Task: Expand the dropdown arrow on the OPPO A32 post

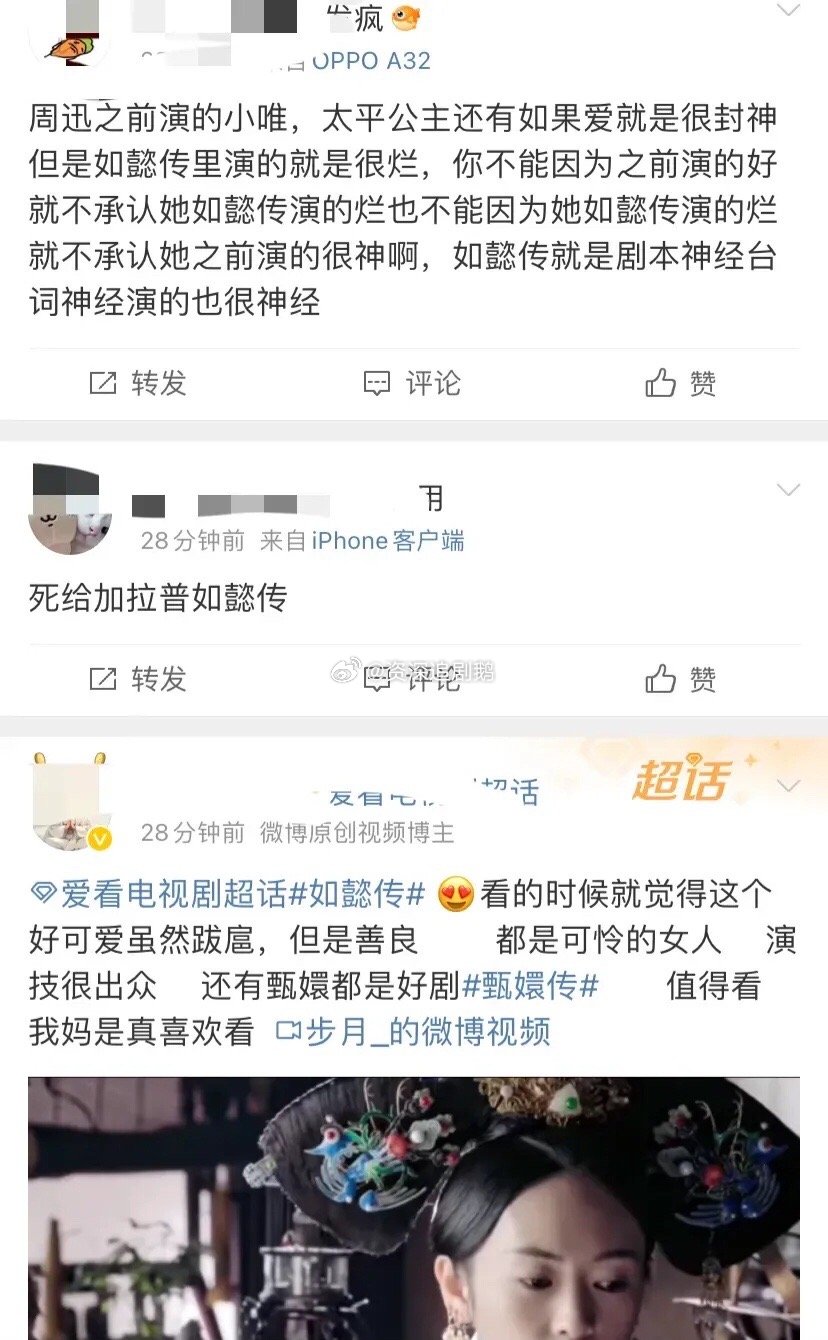Action: (x=789, y=11)
